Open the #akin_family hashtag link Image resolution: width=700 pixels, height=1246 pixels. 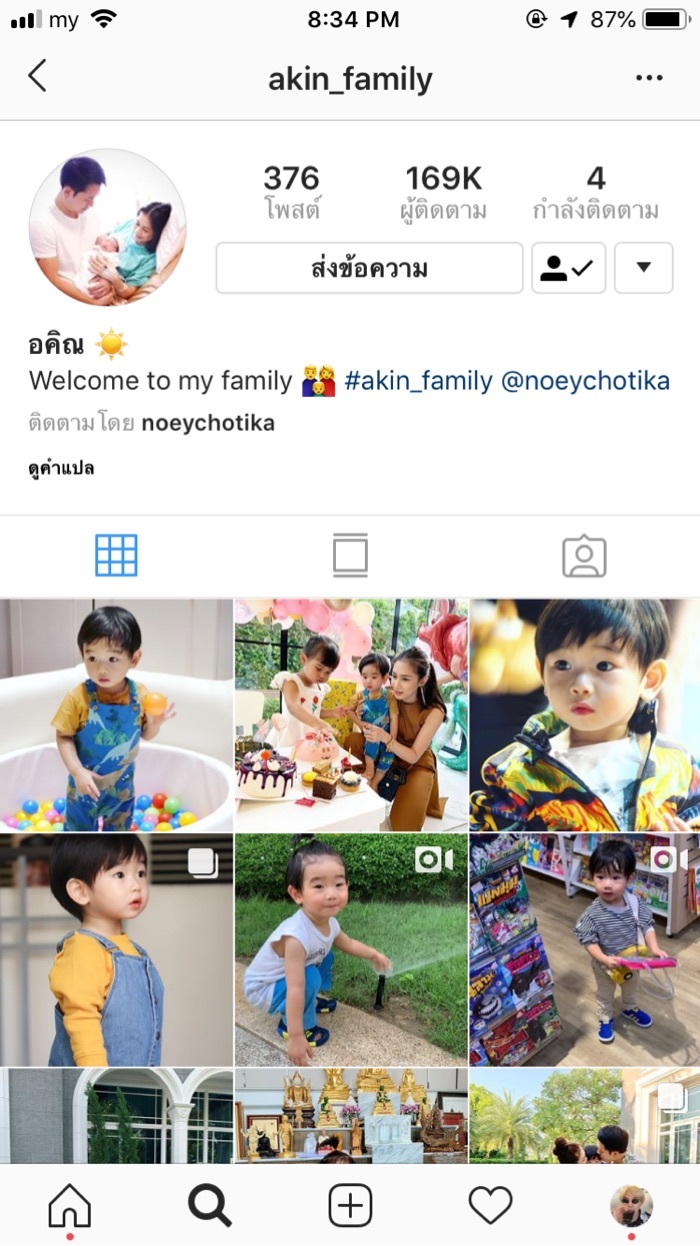[418, 381]
